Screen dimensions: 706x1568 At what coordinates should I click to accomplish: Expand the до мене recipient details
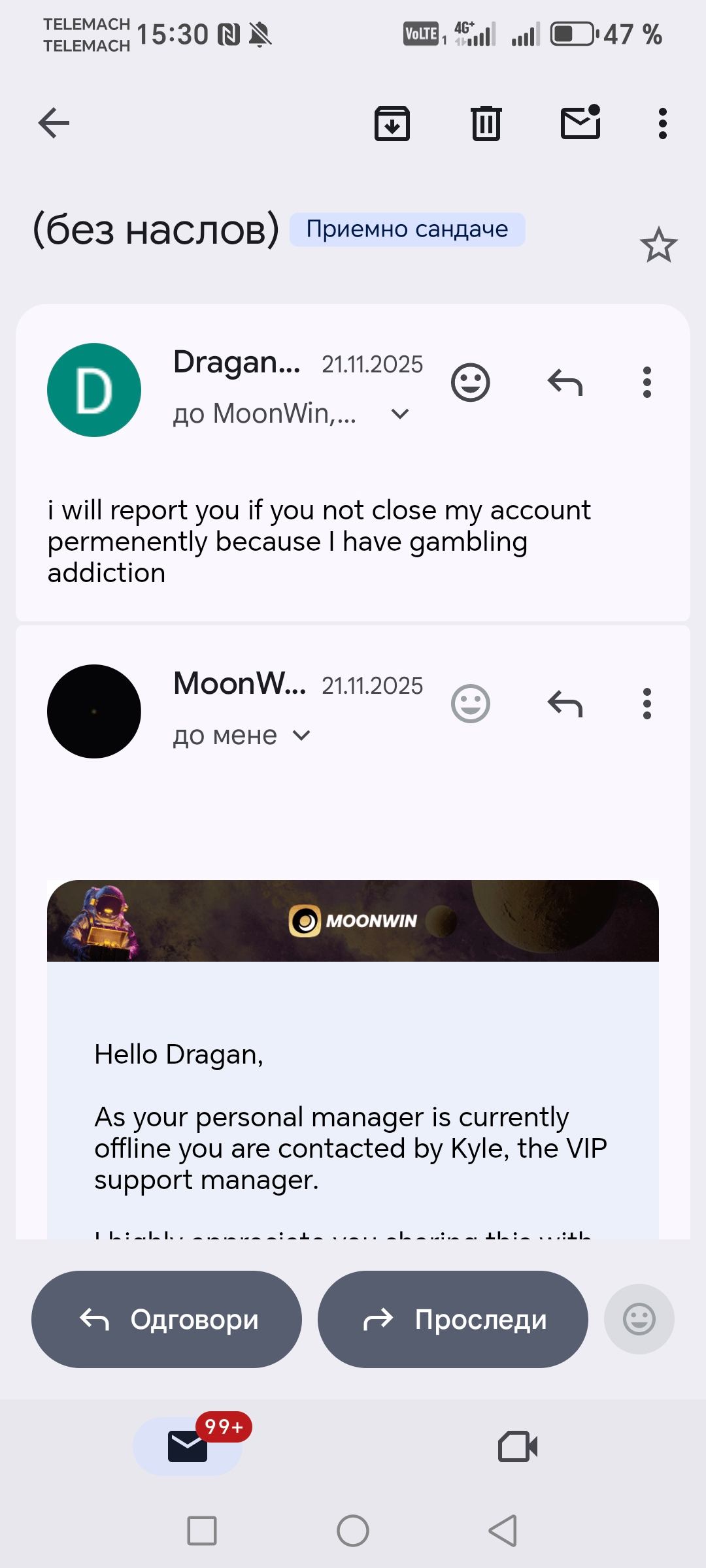[x=301, y=736]
